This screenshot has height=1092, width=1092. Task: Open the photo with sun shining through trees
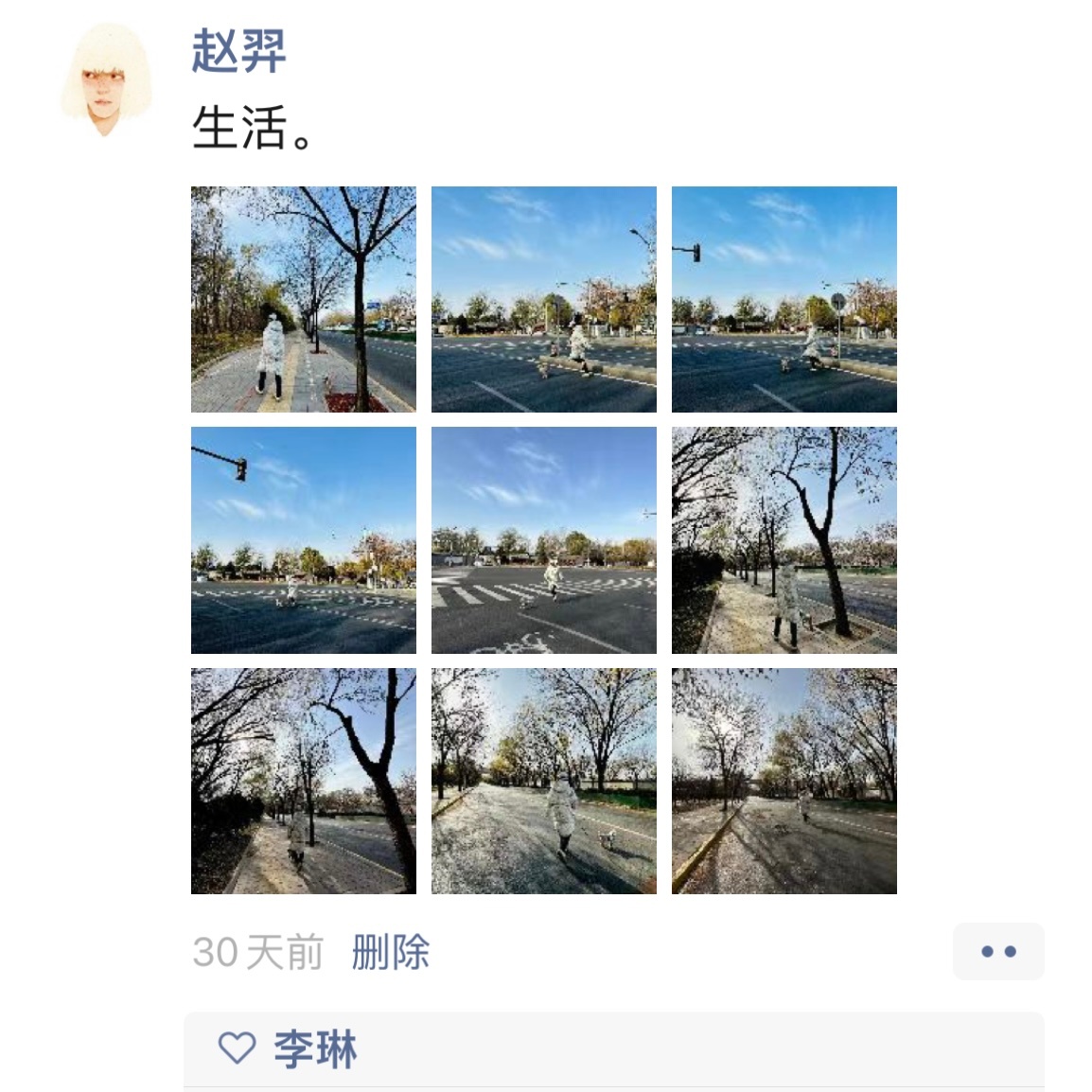[x=784, y=781]
